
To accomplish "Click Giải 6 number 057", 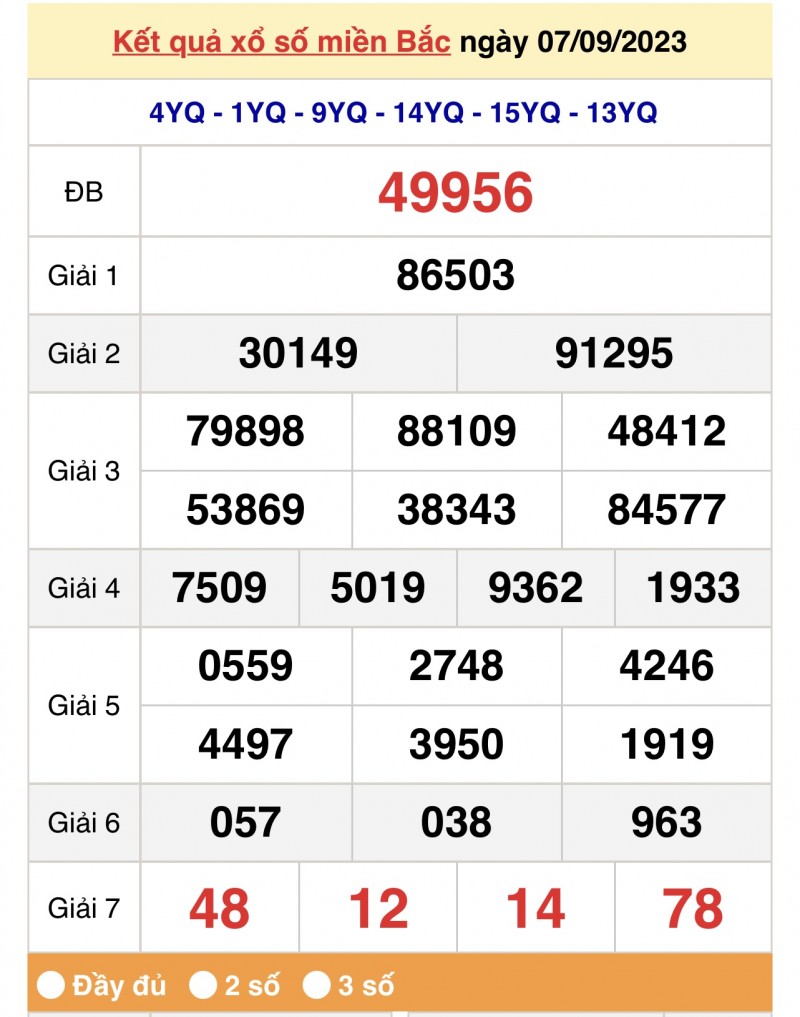I will tap(246, 821).
